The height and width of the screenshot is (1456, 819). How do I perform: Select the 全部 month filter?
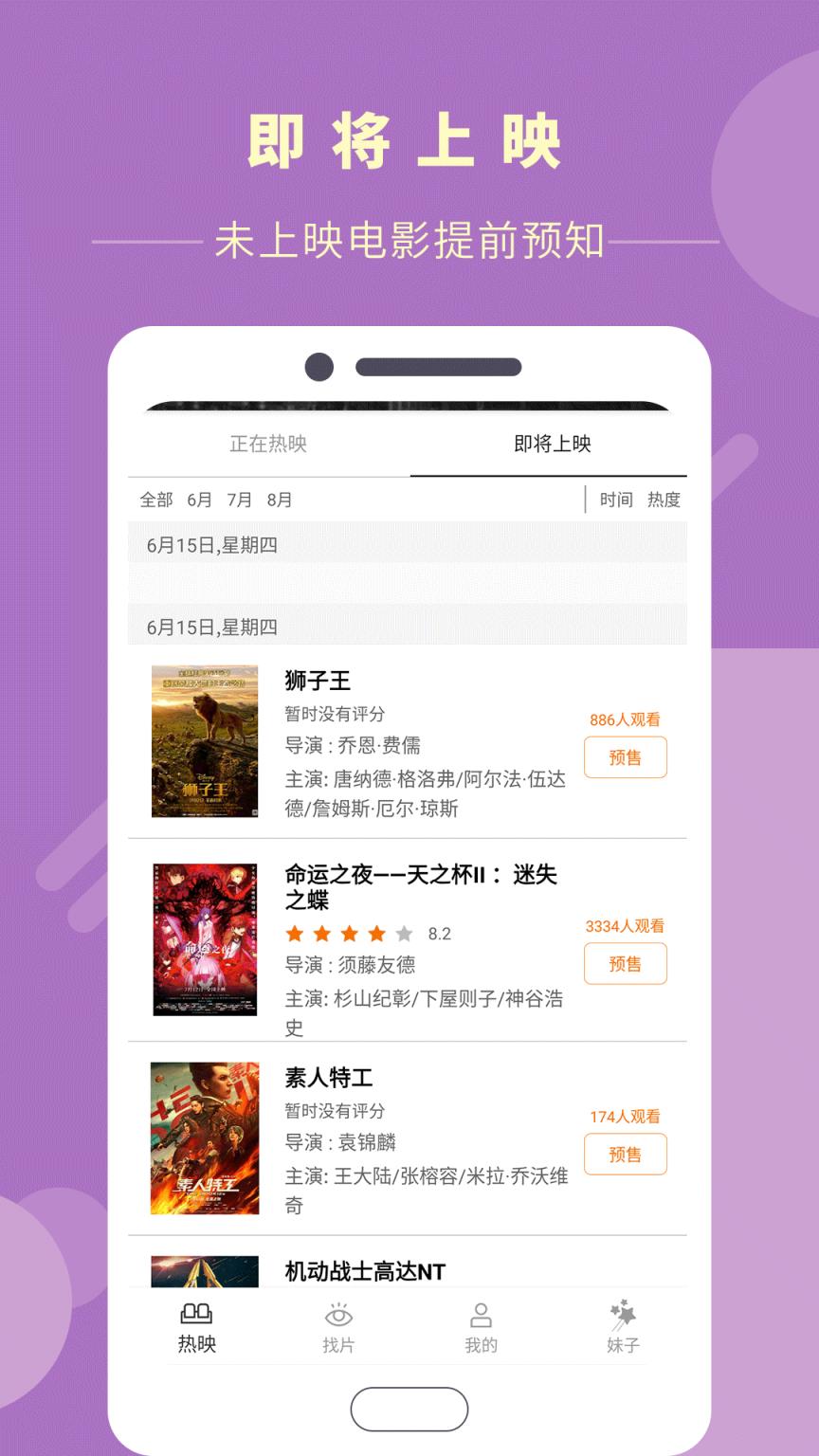pyautogui.click(x=155, y=500)
